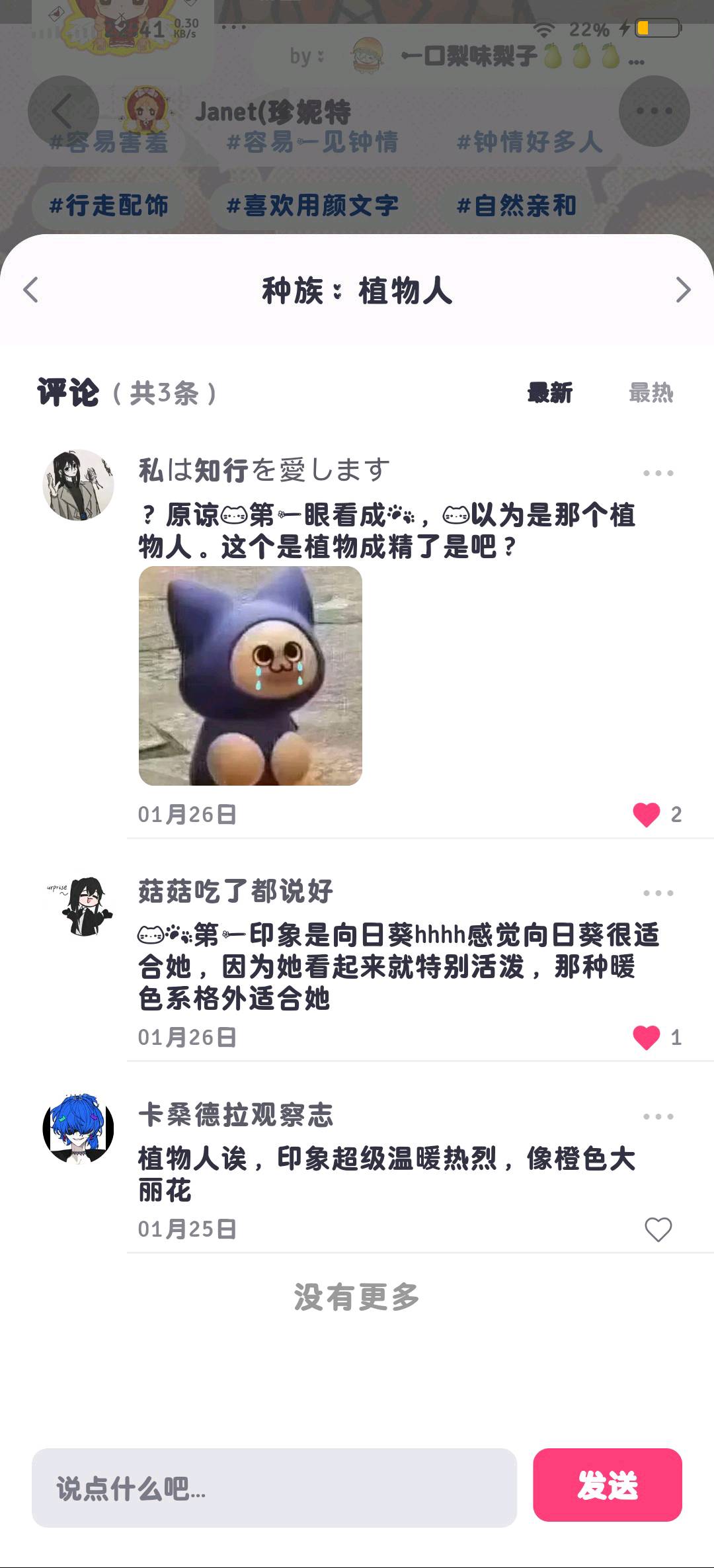Open options for 私は知行を愛します's comment
Image resolution: width=714 pixels, height=1568 pixels.
click(658, 473)
